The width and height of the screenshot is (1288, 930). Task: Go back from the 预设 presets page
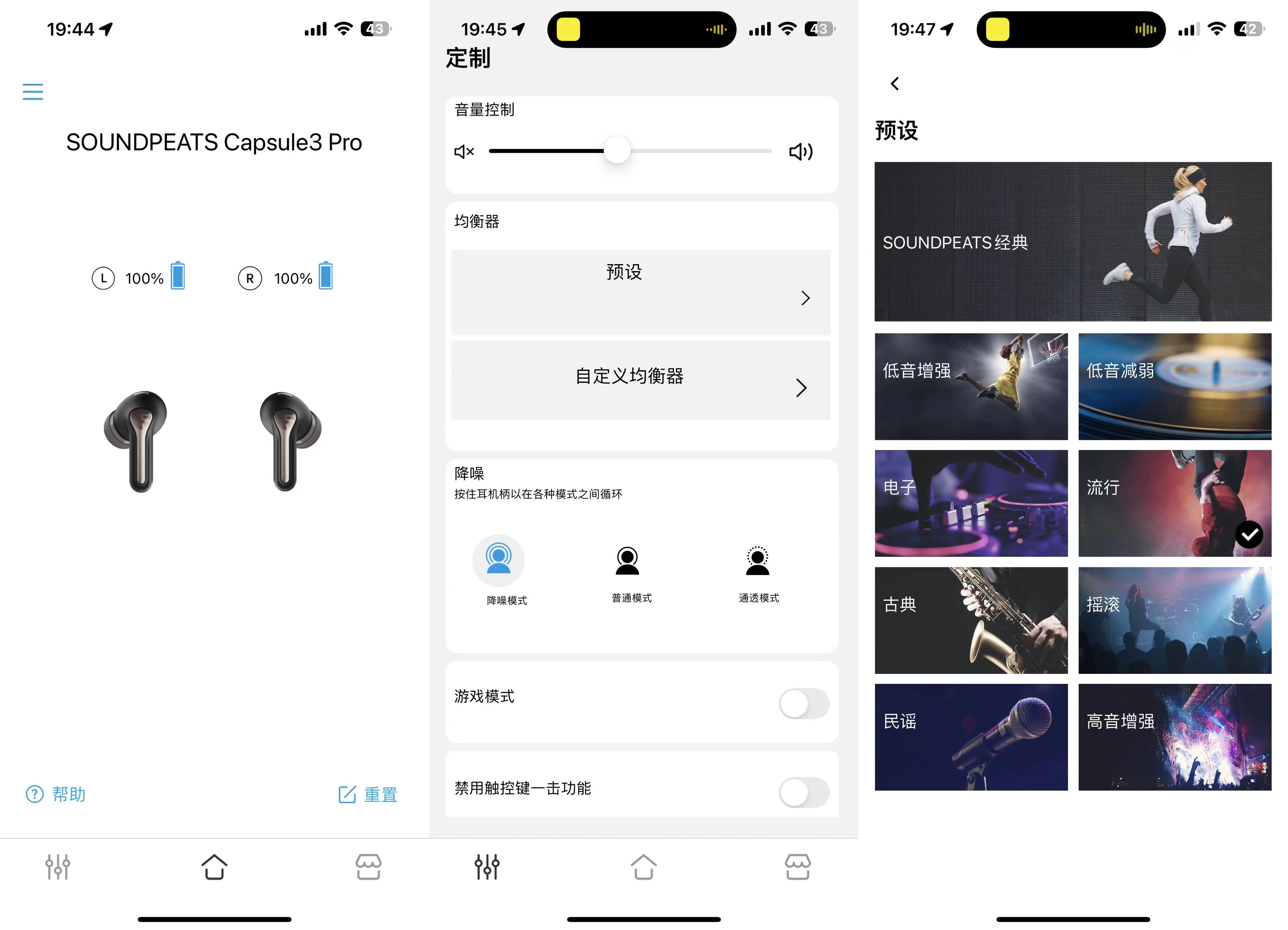coord(895,84)
